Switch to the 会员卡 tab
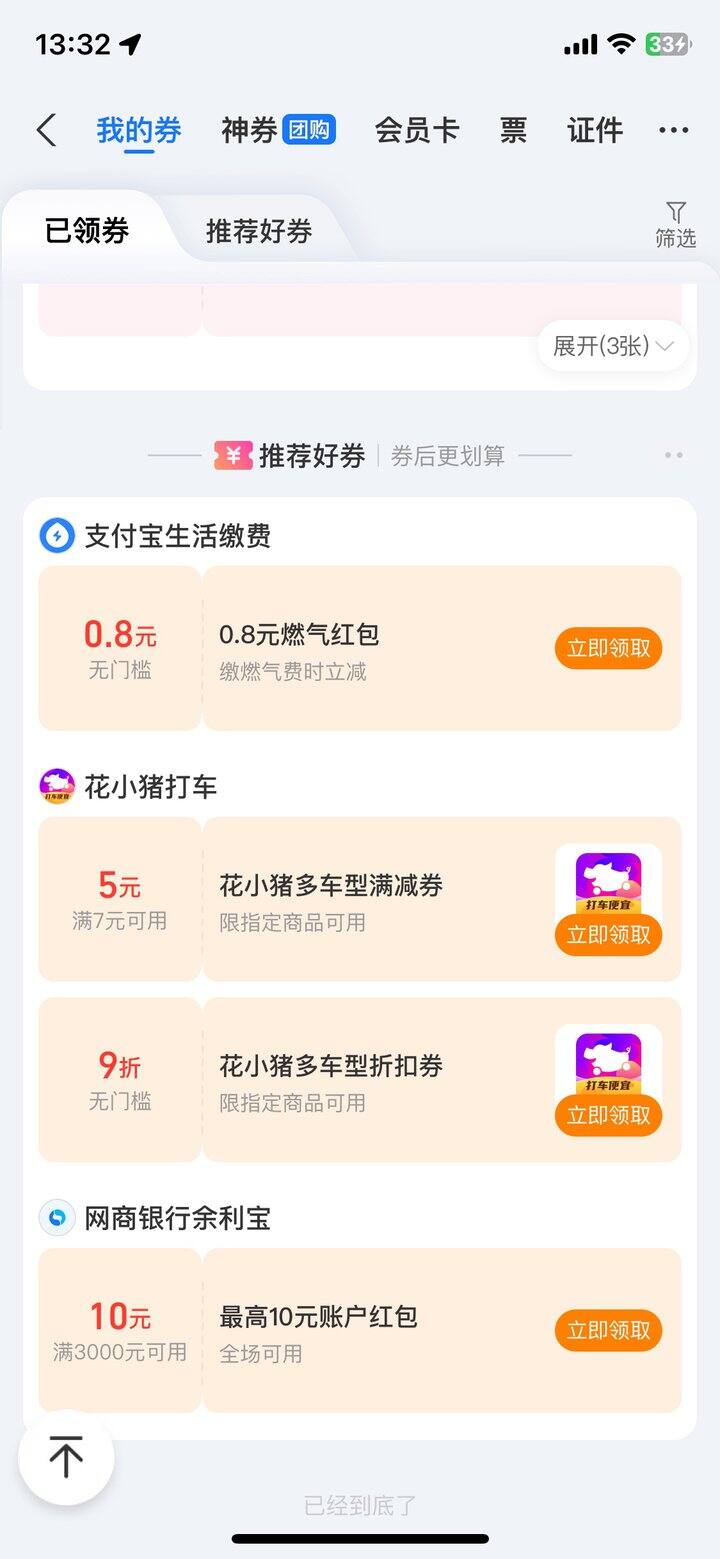 tap(417, 130)
